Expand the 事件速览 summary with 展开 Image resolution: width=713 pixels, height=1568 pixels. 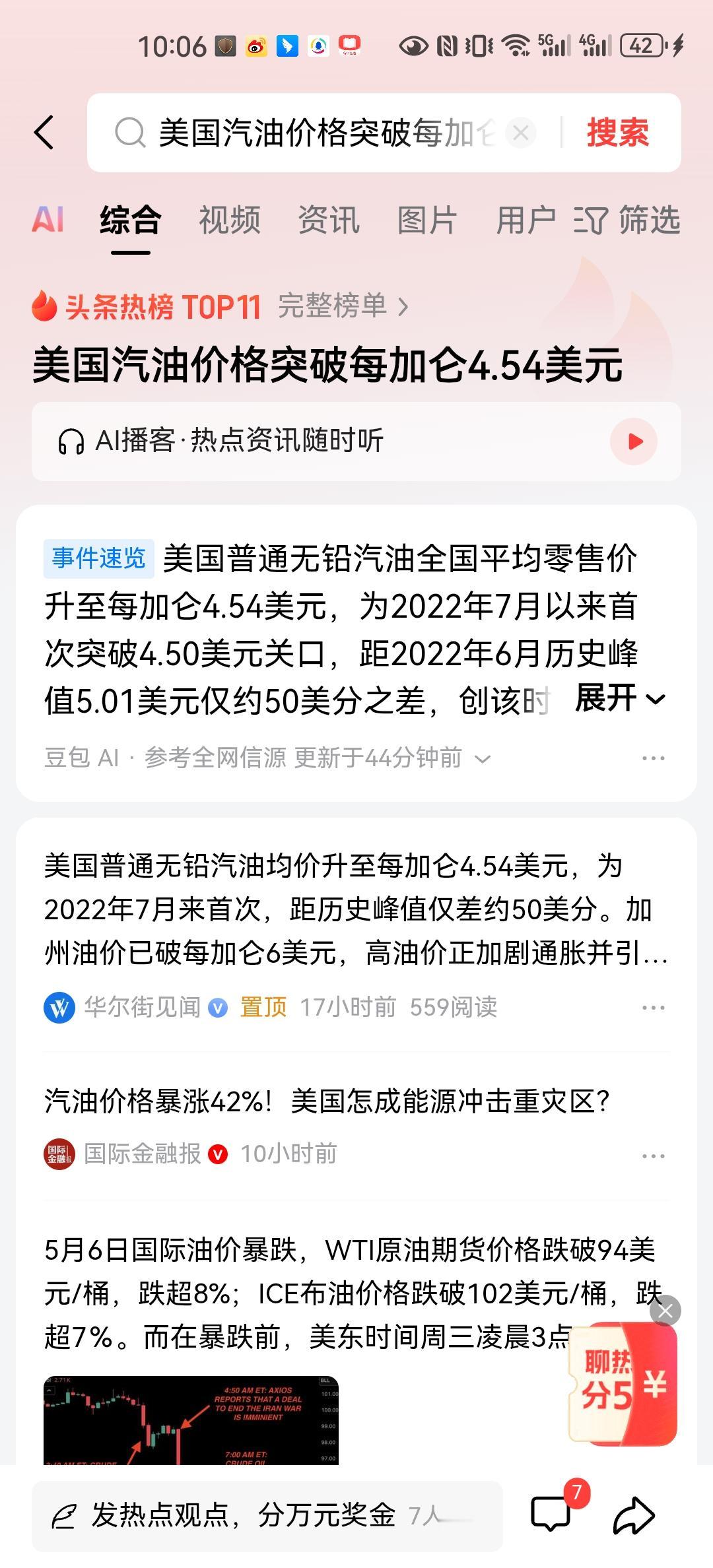(x=620, y=698)
